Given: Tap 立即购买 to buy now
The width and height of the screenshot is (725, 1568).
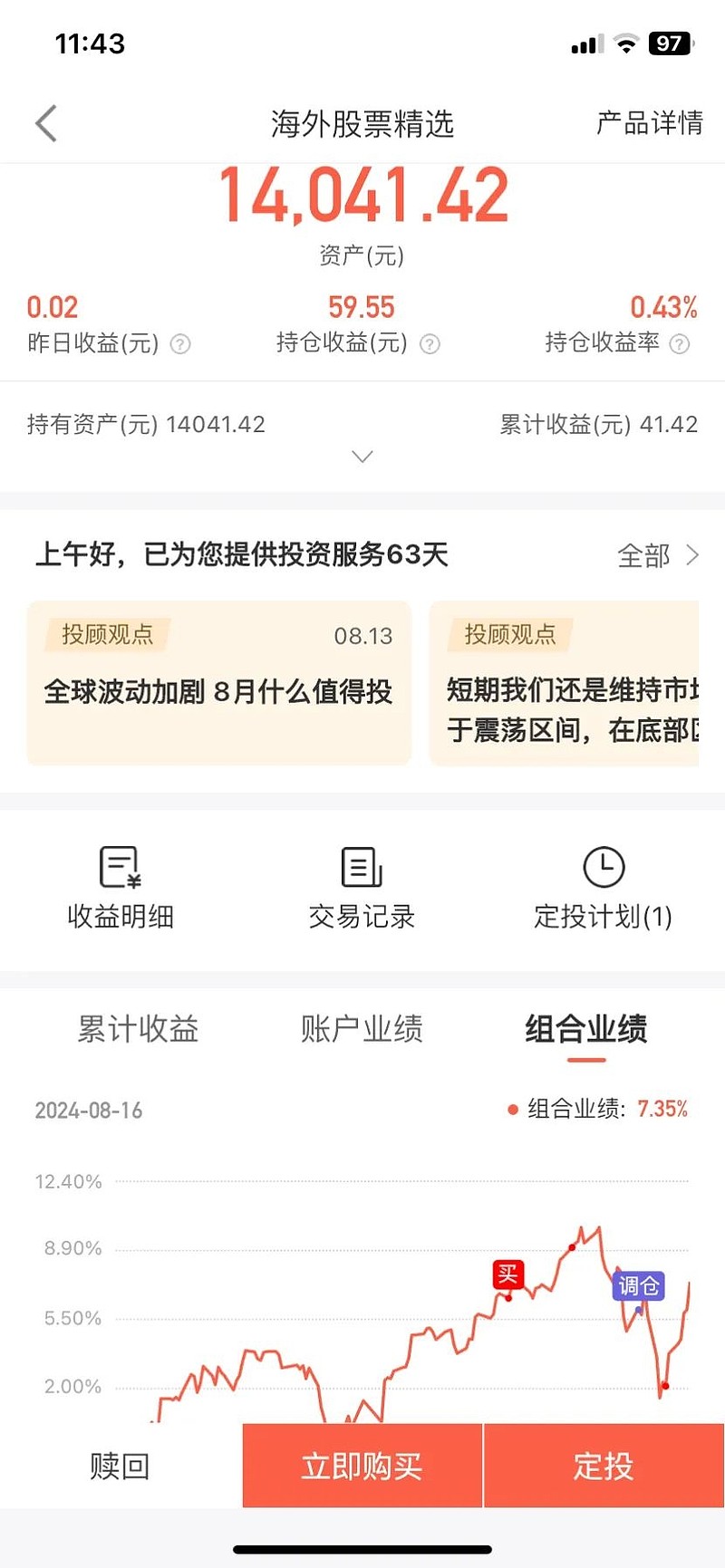Looking at the screenshot, I should coord(362,1466).
